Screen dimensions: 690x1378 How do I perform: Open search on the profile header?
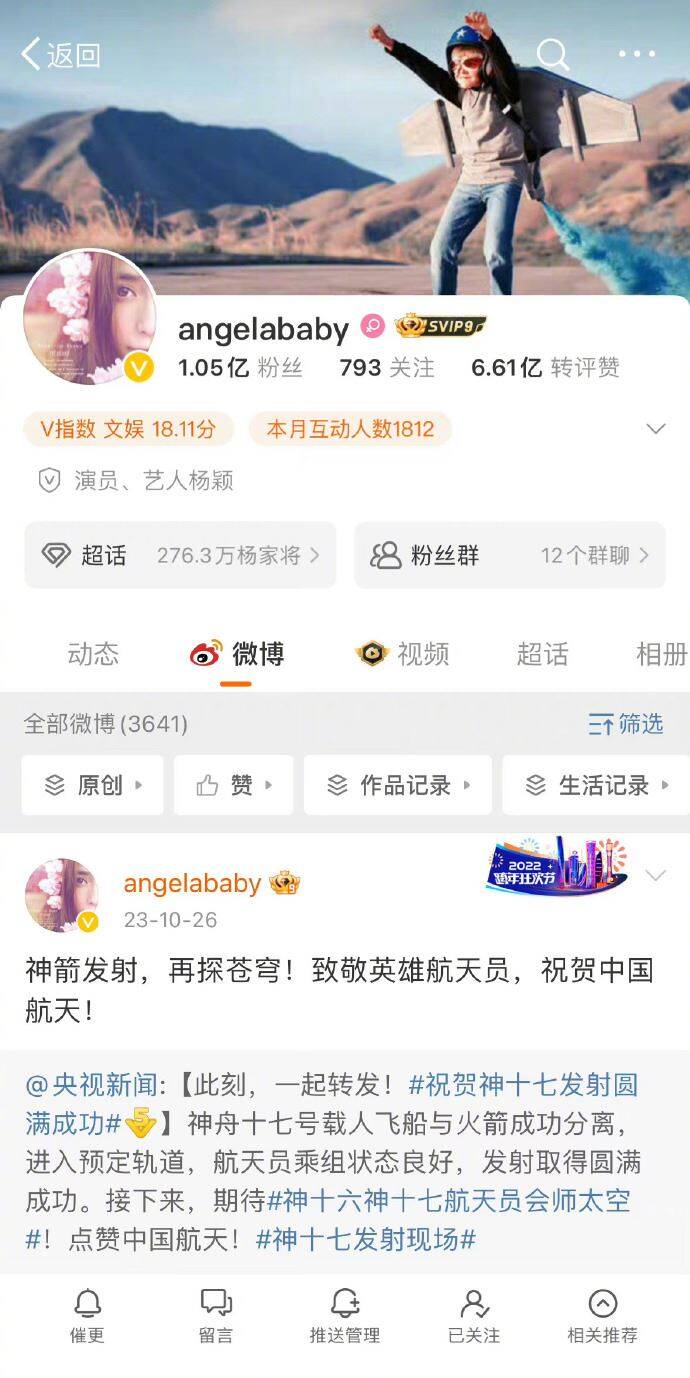click(553, 54)
